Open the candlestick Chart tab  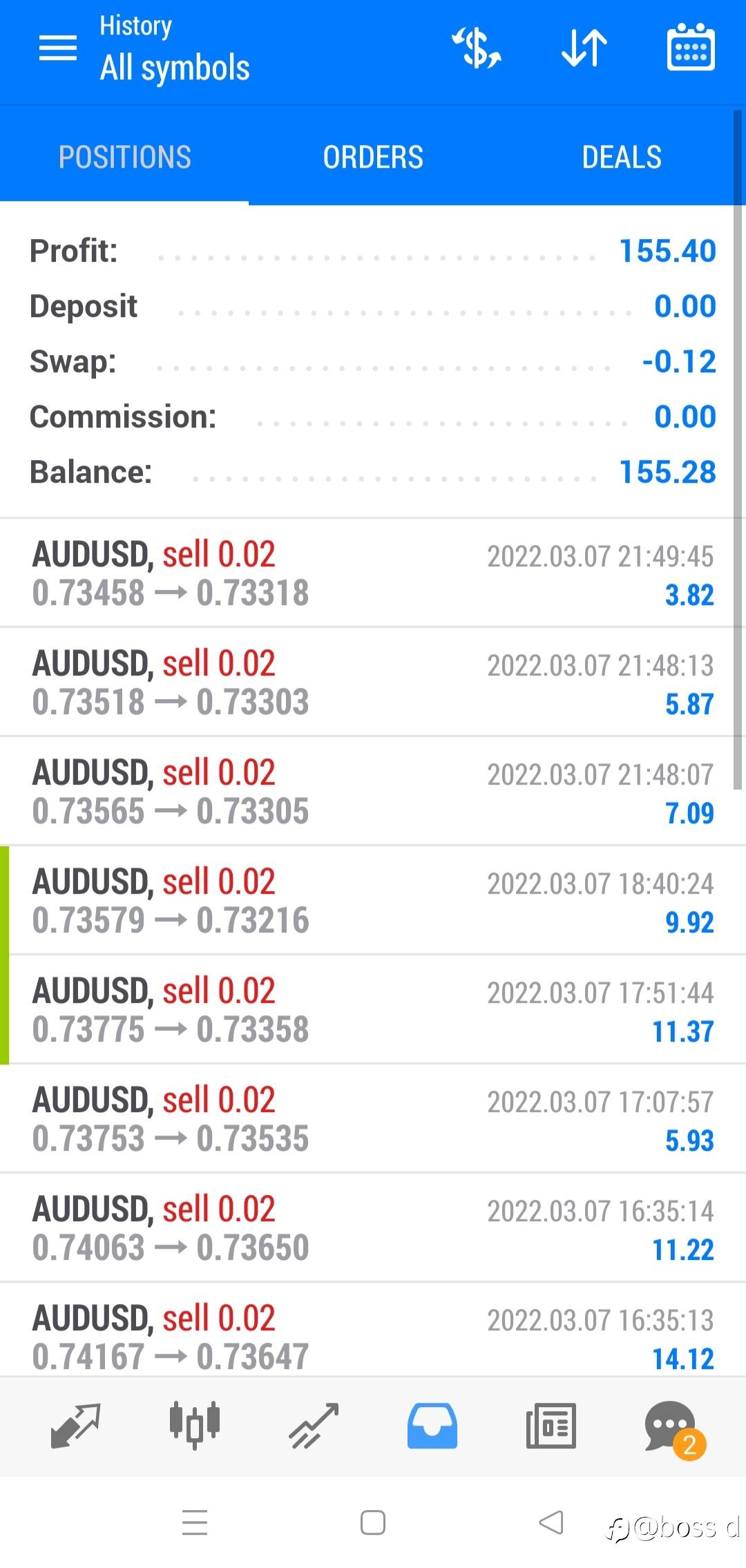195,1426
